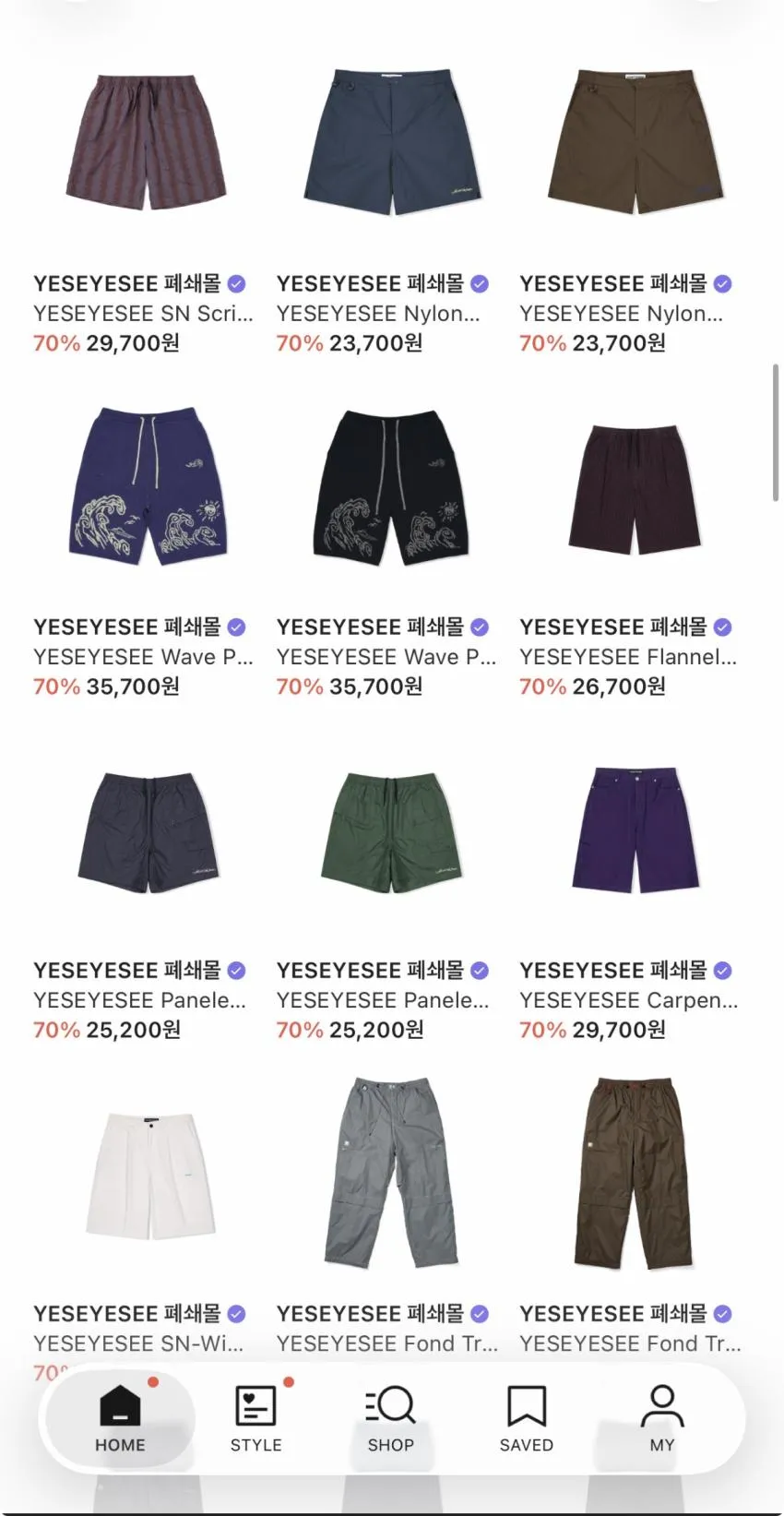
Task: View the navy blue Nylon shorts for 23,700원
Action: pyautogui.click(x=391, y=141)
